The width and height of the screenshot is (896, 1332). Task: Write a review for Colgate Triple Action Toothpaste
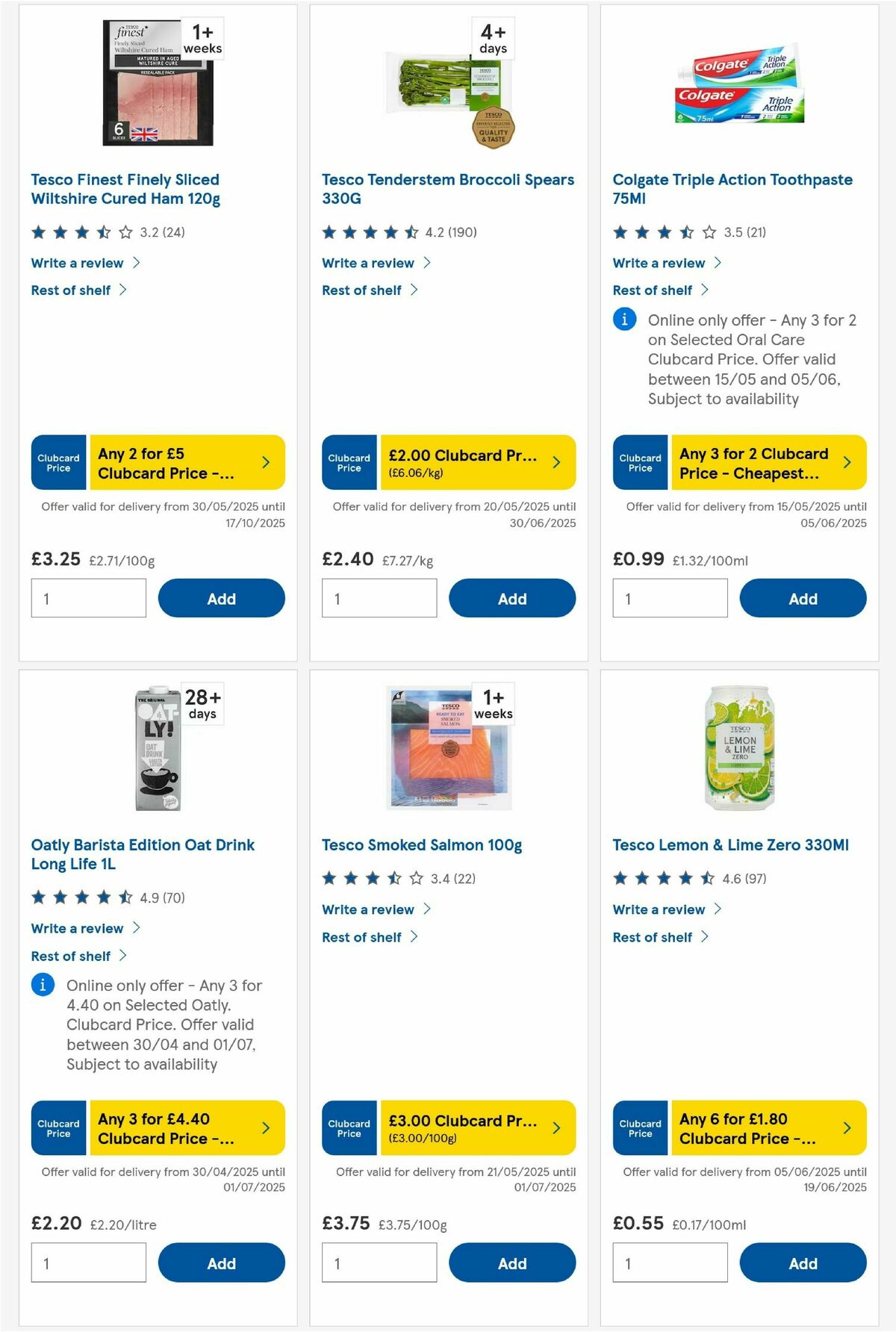point(658,263)
